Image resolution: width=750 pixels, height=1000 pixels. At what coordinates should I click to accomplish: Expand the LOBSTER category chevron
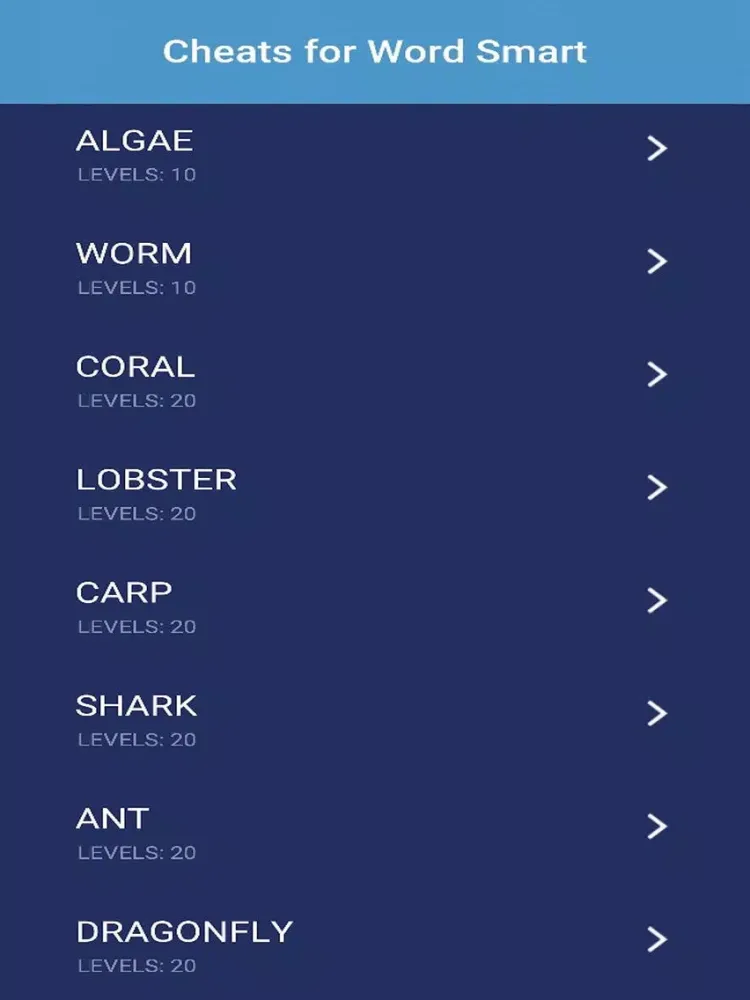pos(658,488)
